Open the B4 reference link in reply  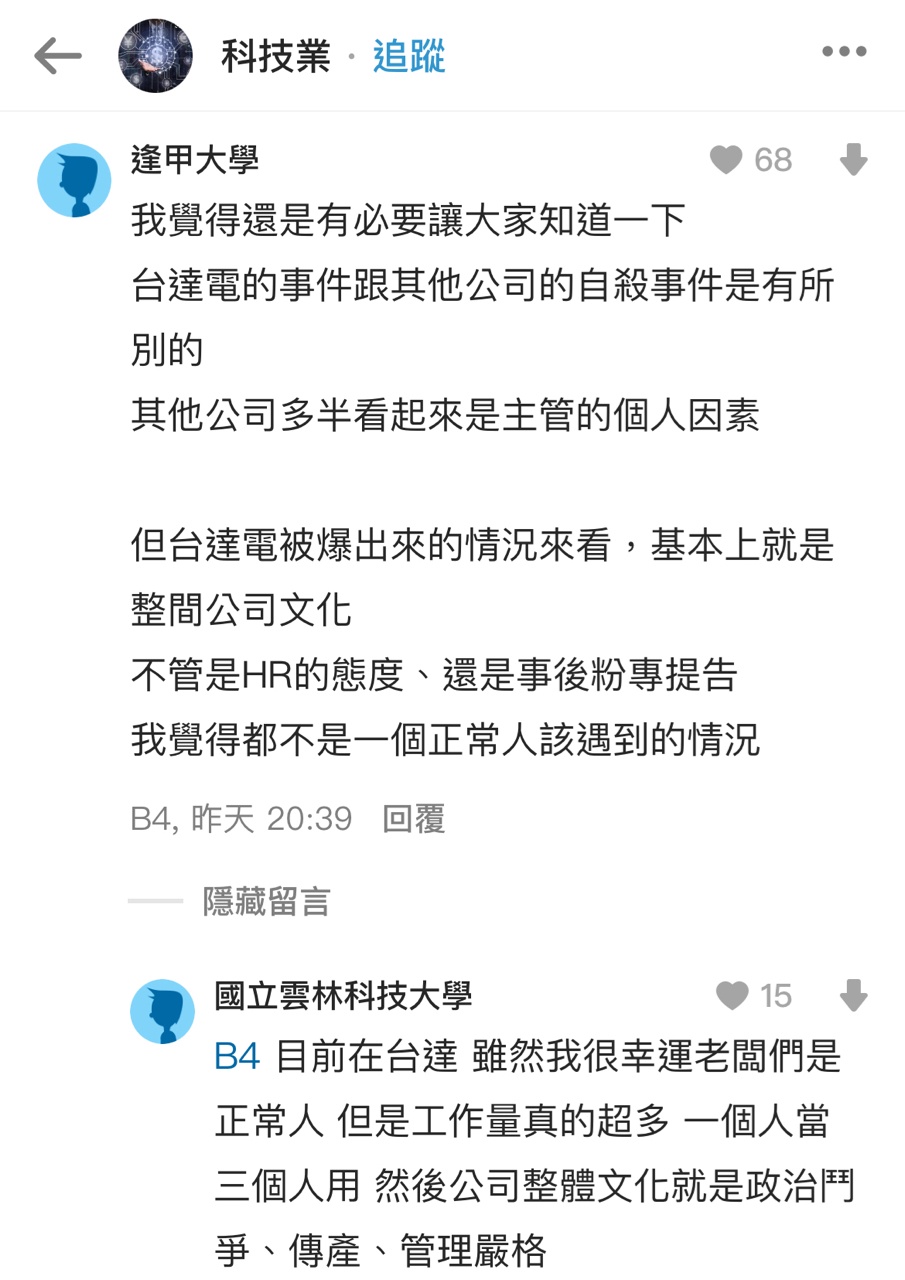click(238, 1057)
